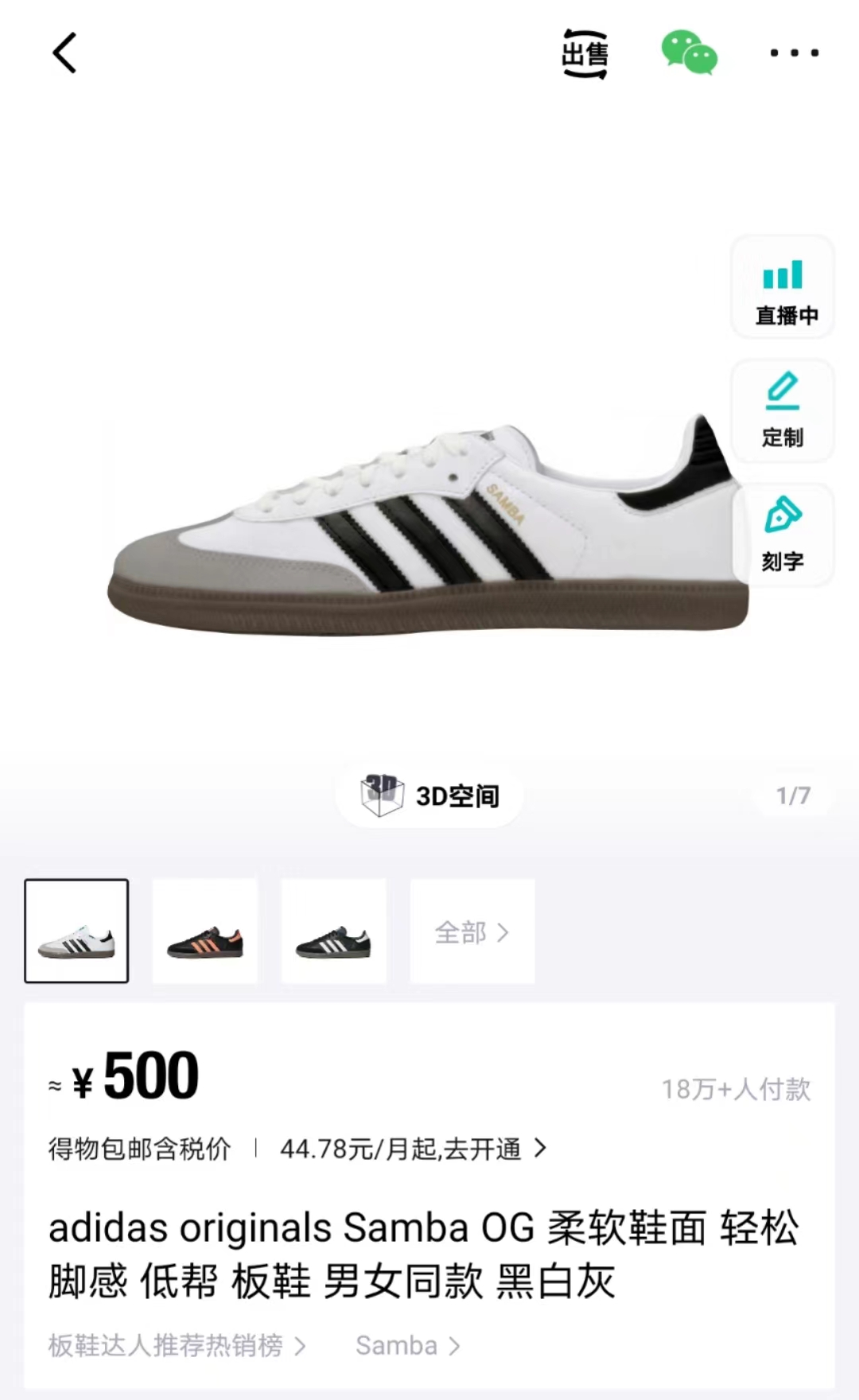Viewport: 859px width, 1400px height.
Task: Open the 出售 sell icon
Action: [x=585, y=53]
